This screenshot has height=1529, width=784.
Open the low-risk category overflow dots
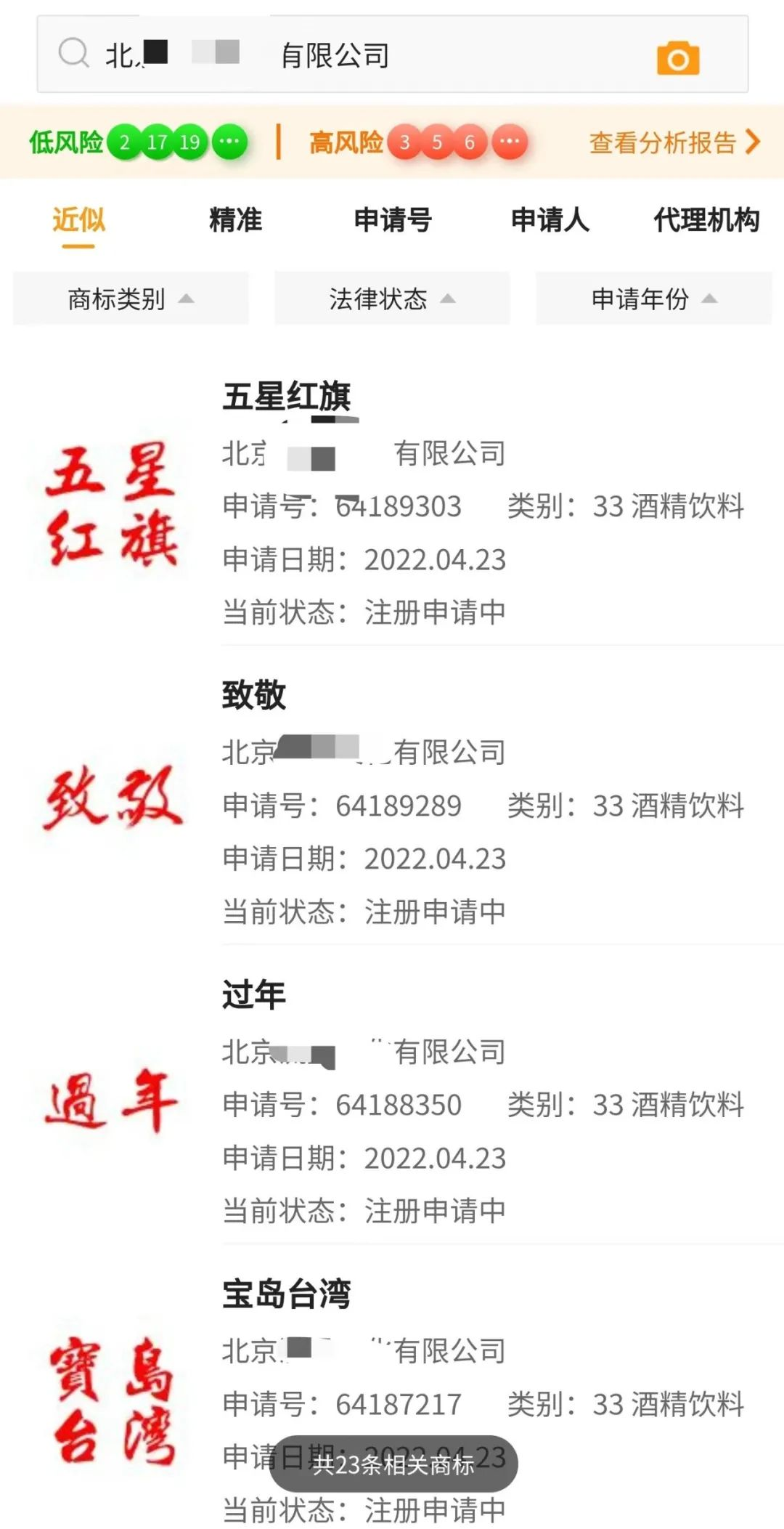229,142
